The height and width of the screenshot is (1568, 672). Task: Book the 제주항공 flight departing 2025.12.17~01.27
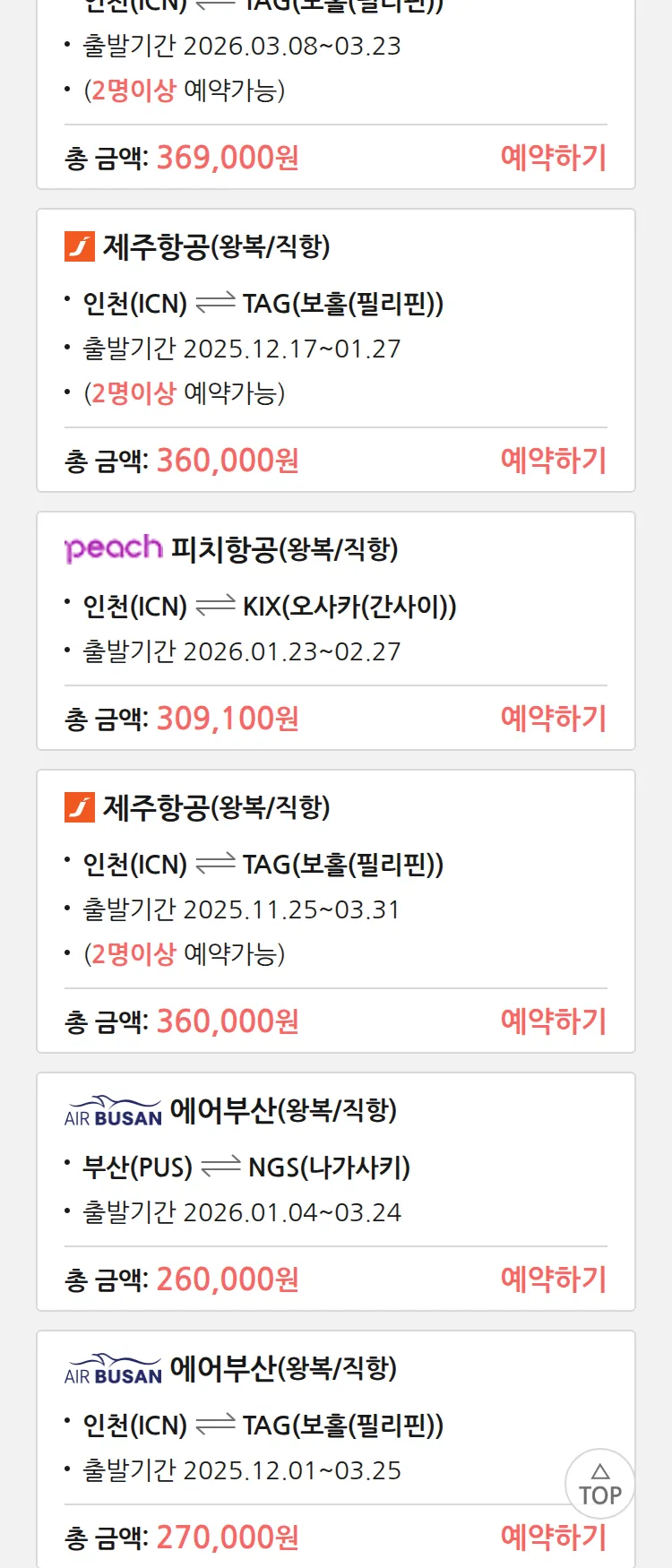[553, 461]
